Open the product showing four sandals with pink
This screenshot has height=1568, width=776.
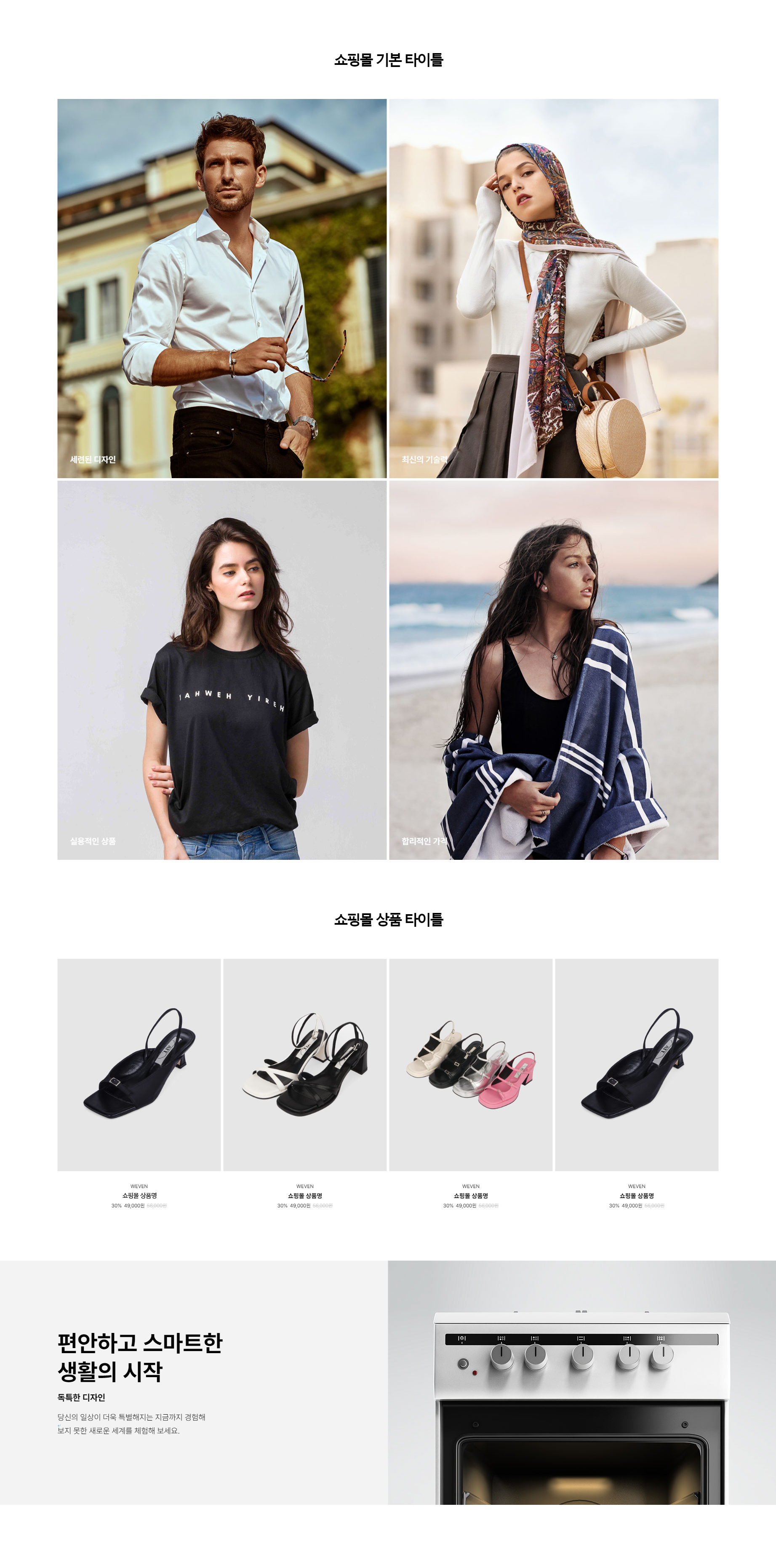tap(471, 1065)
